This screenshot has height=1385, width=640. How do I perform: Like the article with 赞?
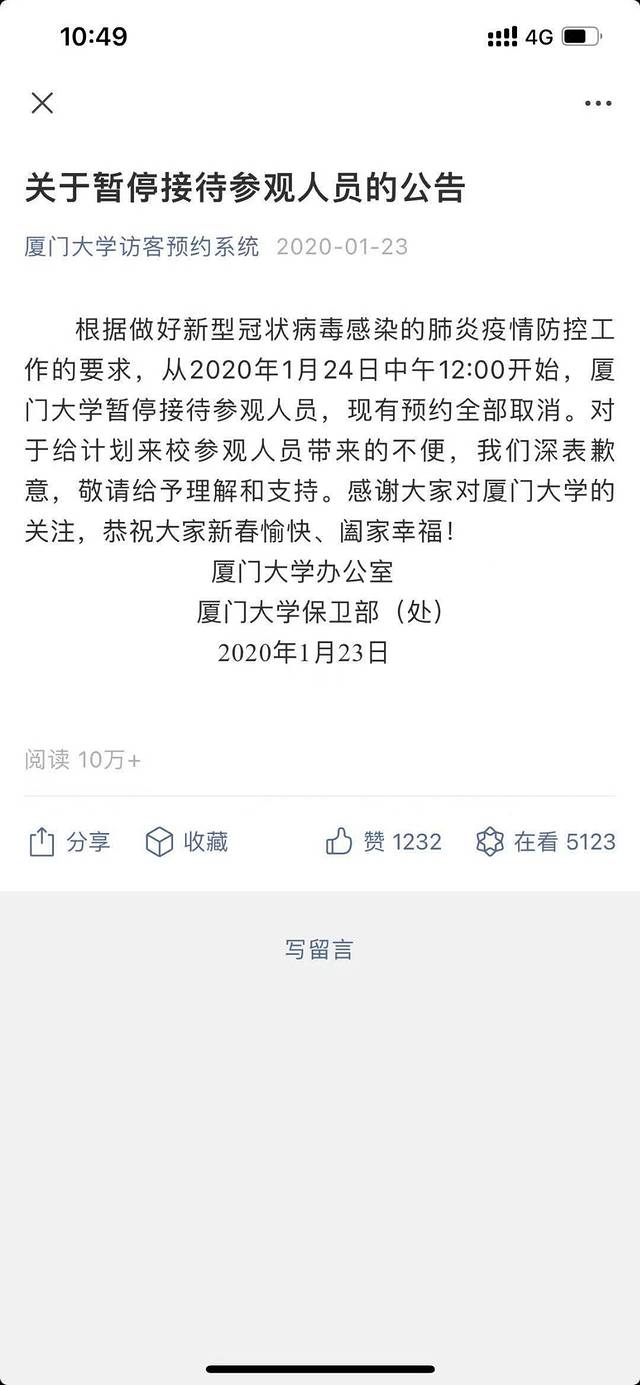coord(383,842)
